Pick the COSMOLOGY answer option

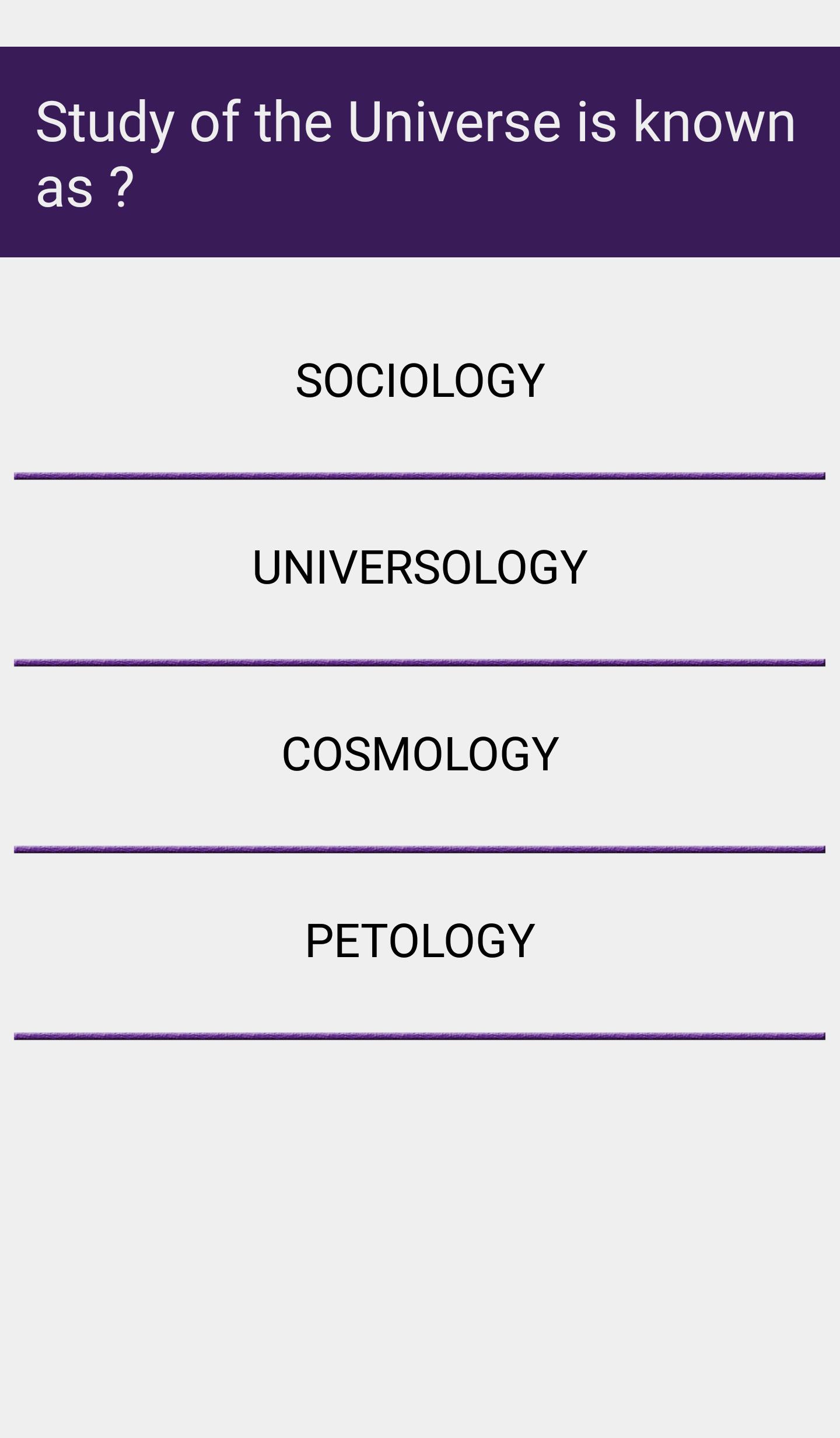coord(420,754)
